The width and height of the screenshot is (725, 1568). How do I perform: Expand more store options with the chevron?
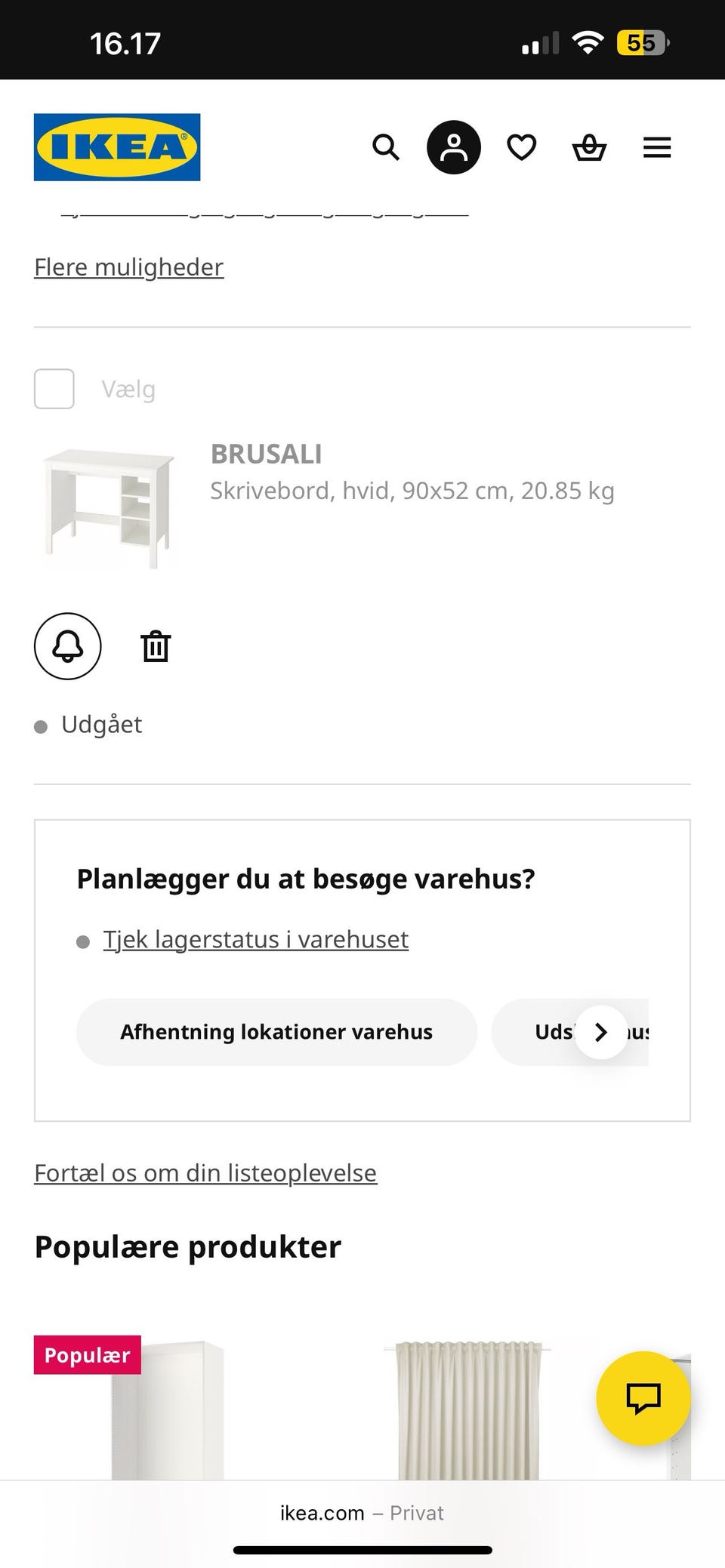click(600, 1032)
